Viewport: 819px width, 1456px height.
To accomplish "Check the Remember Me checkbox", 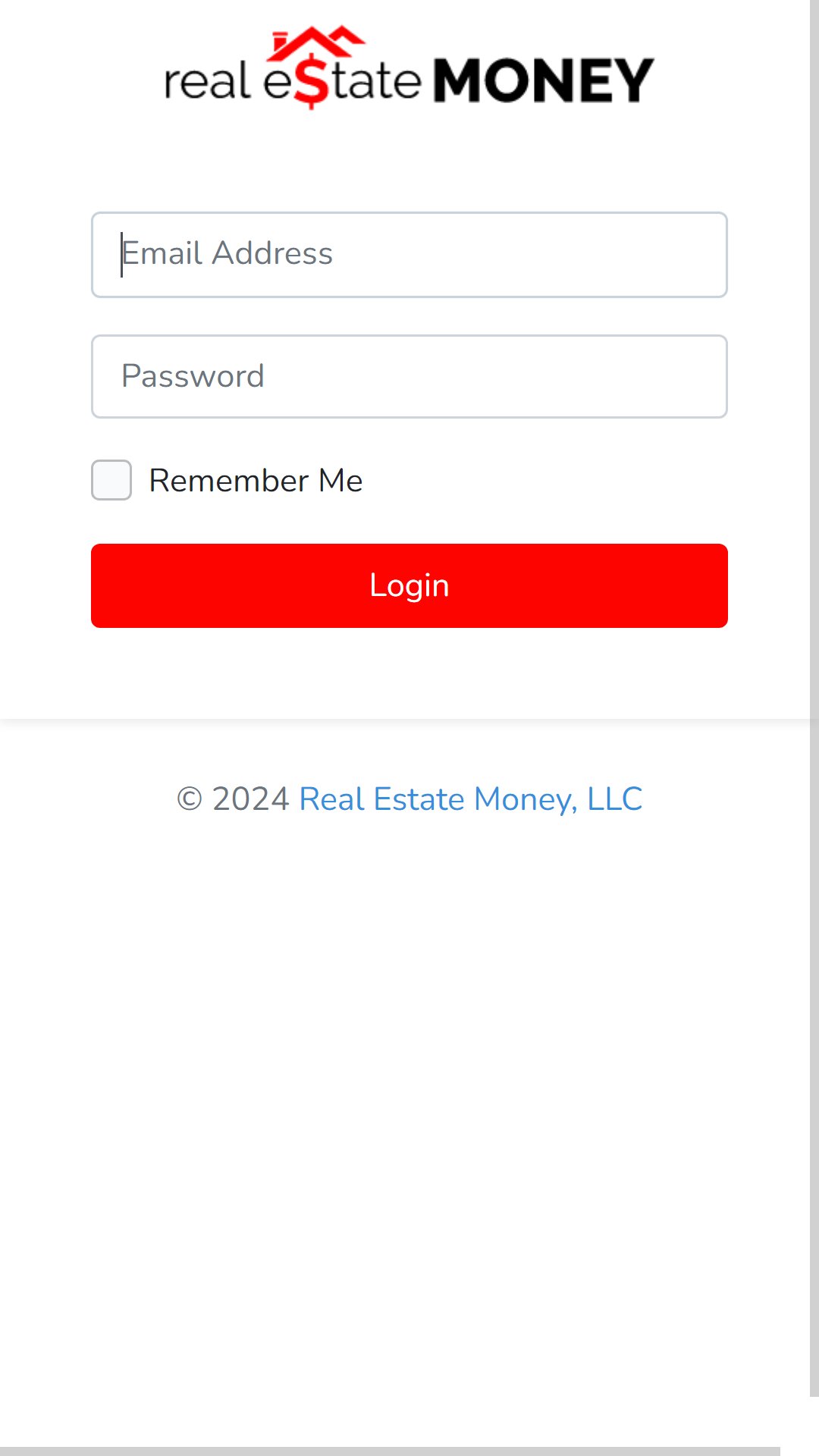I will pyautogui.click(x=111, y=480).
